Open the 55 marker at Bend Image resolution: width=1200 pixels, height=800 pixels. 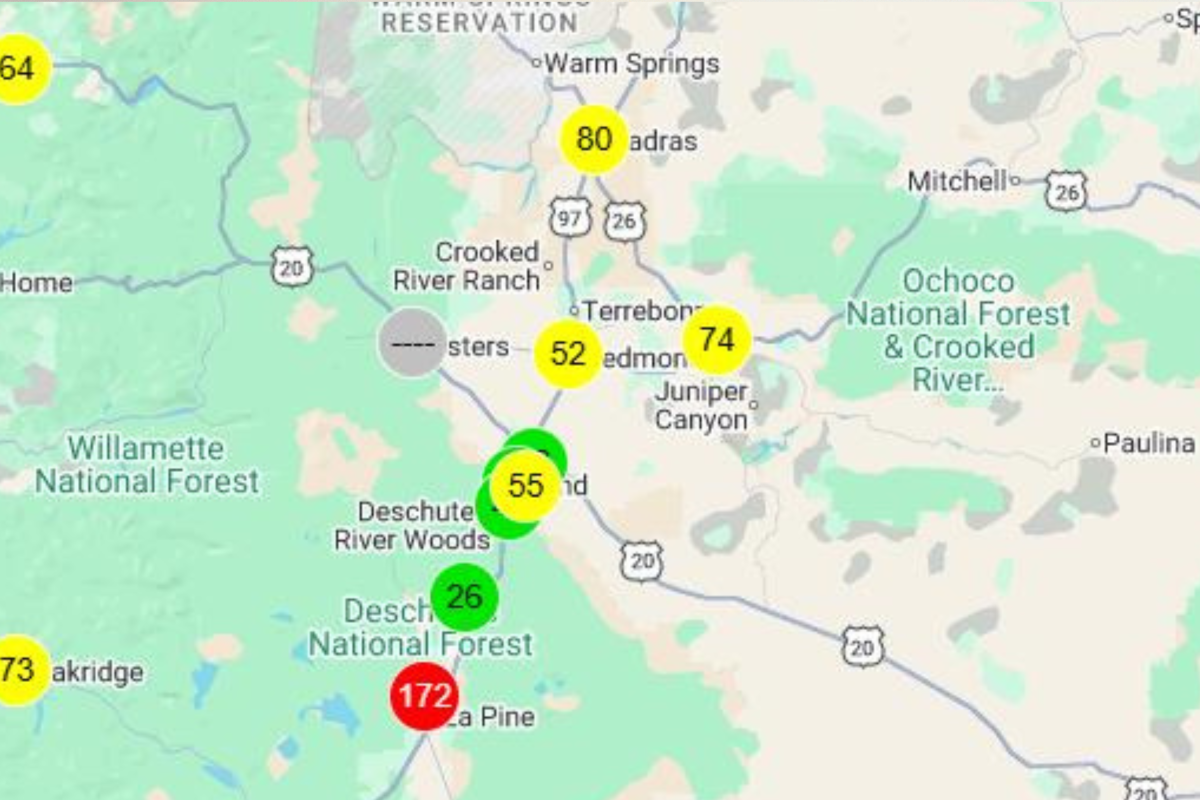[526, 487]
